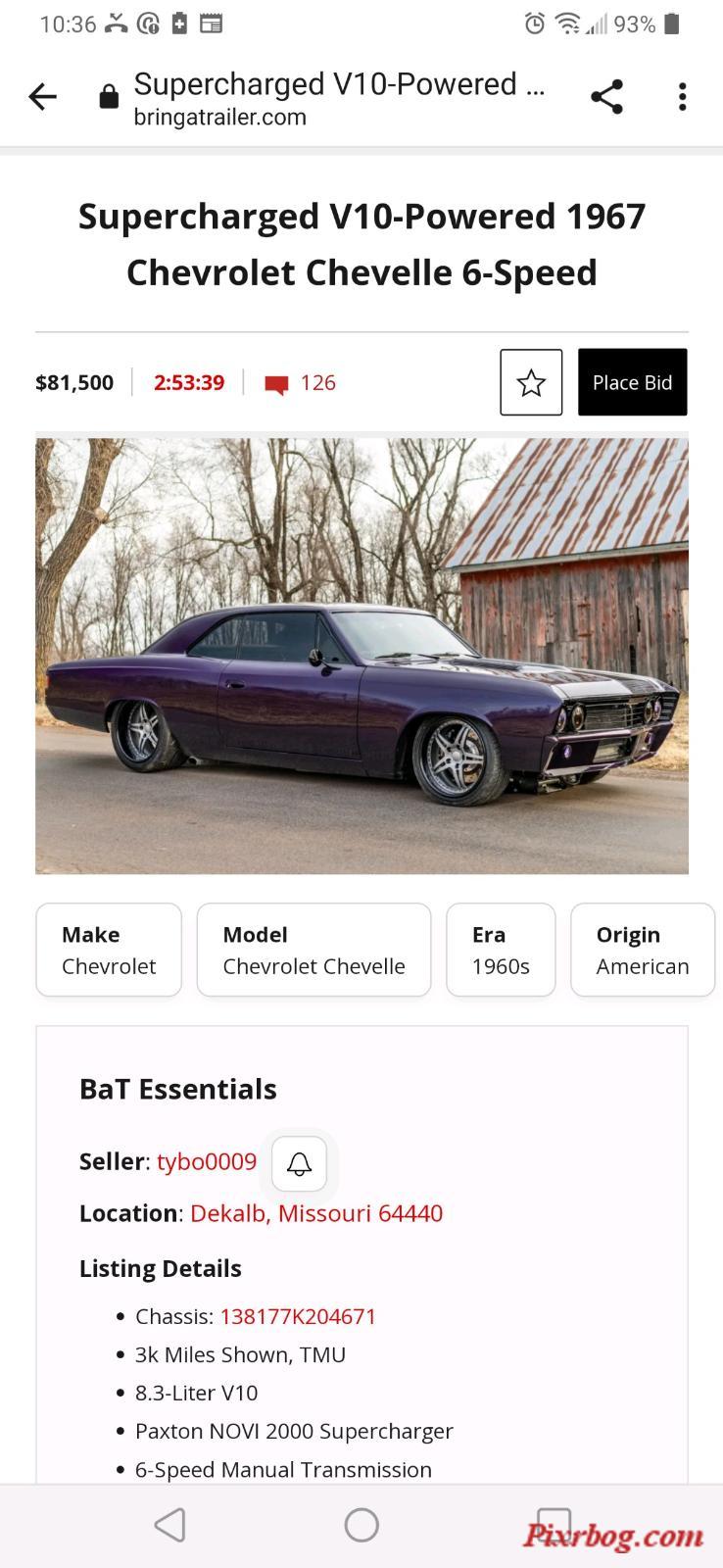Open the browser overflow menu

(682, 97)
